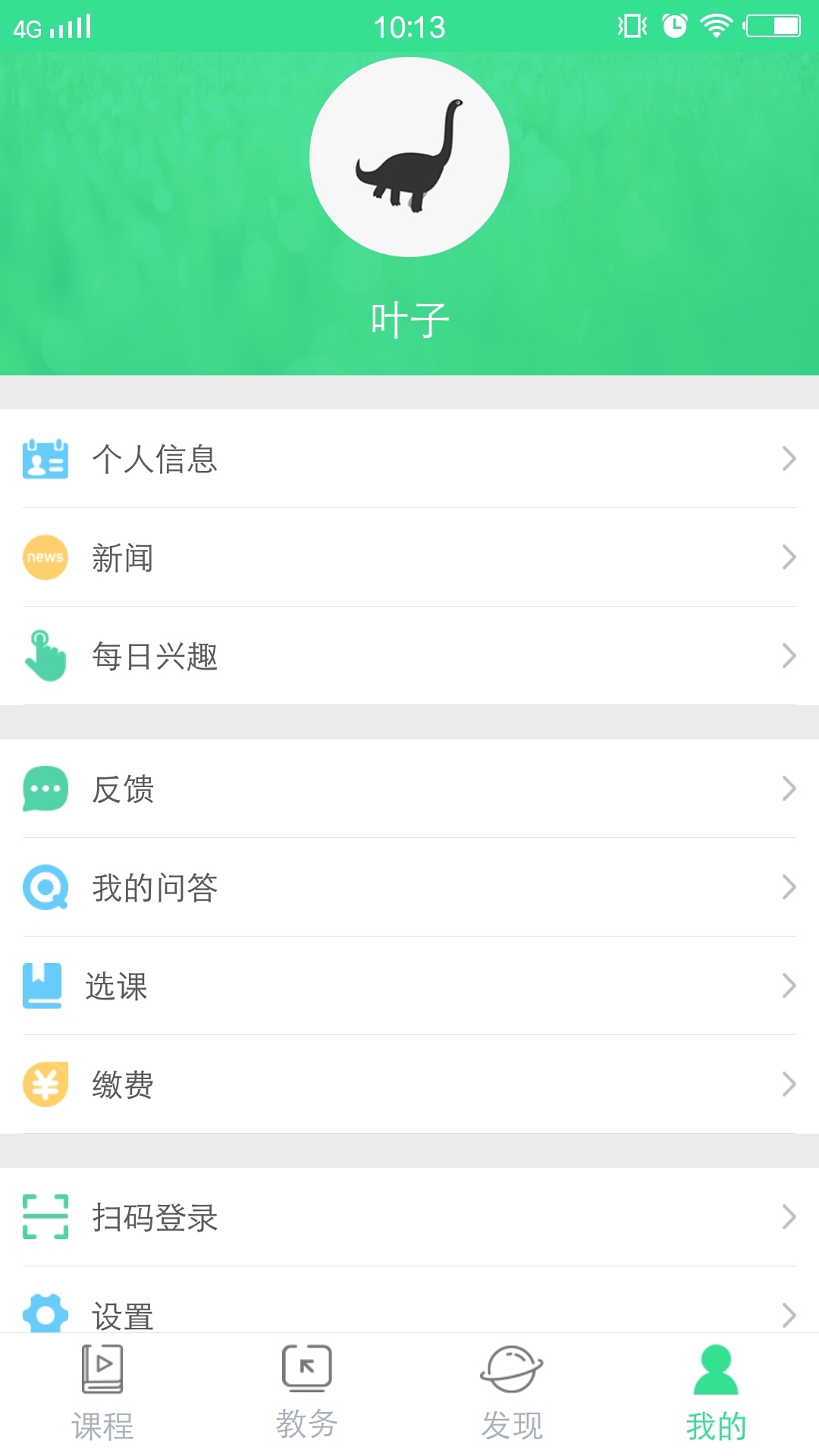Open the 反馈 feedback row

tap(409, 789)
